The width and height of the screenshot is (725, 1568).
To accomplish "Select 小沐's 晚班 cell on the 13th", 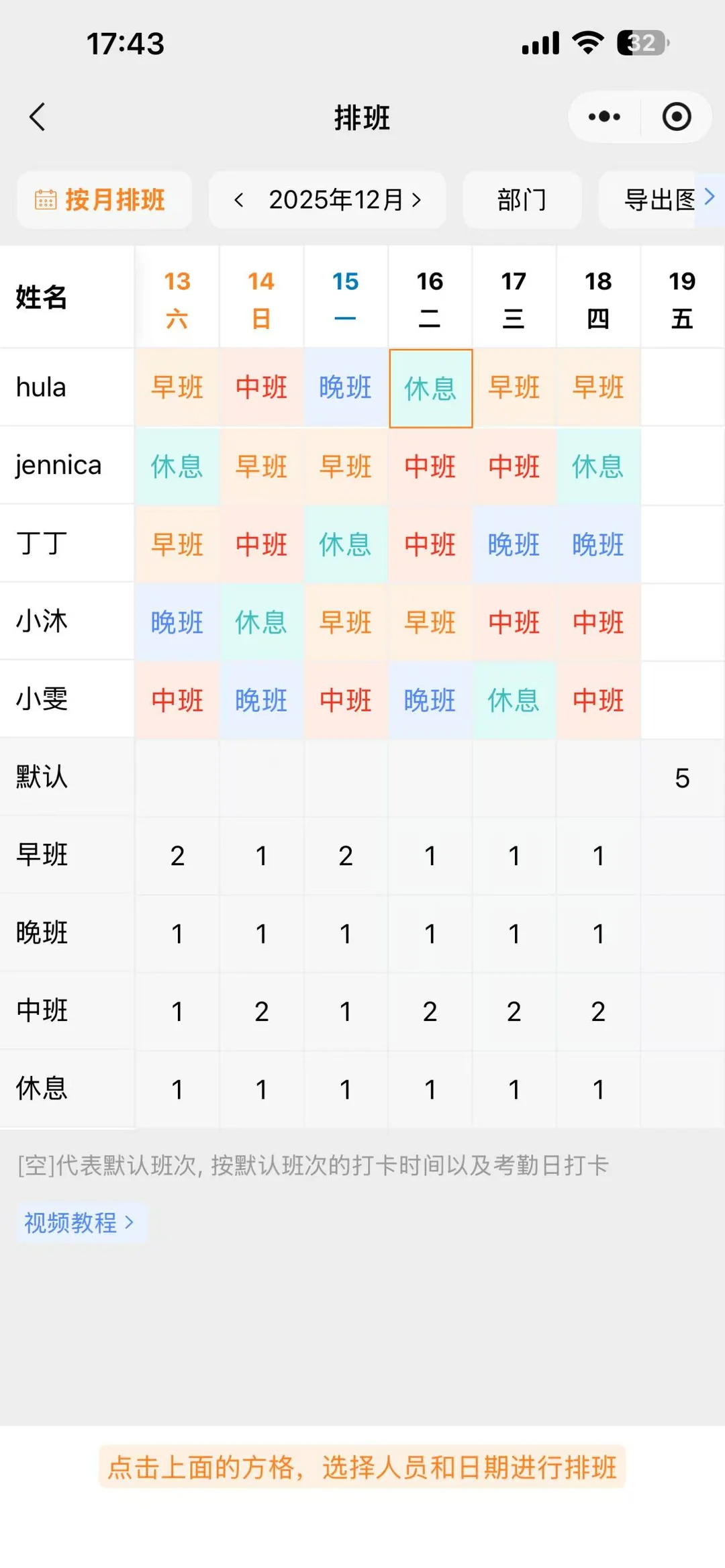I will click(177, 623).
